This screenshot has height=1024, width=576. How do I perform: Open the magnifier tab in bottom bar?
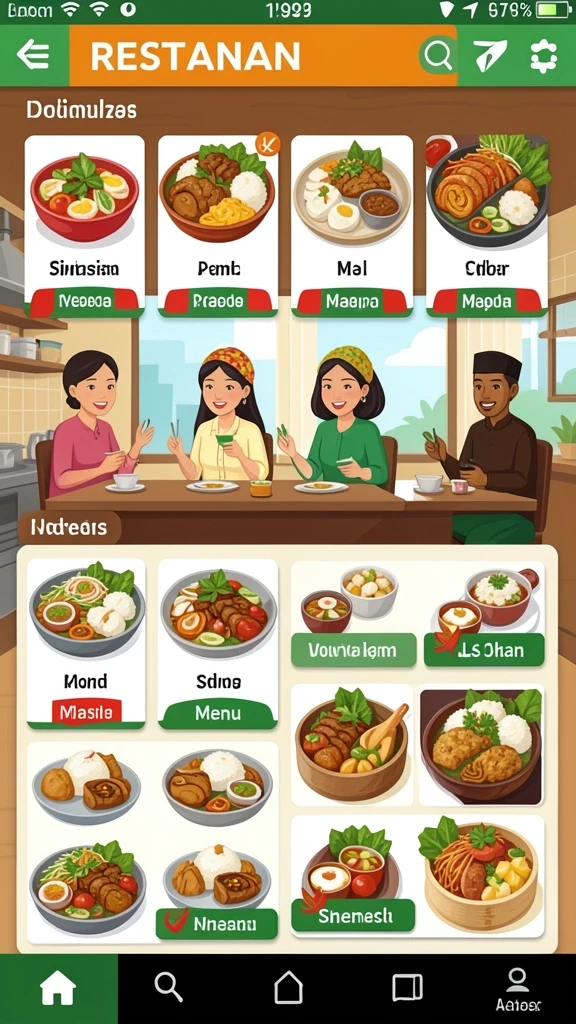click(168, 987)
